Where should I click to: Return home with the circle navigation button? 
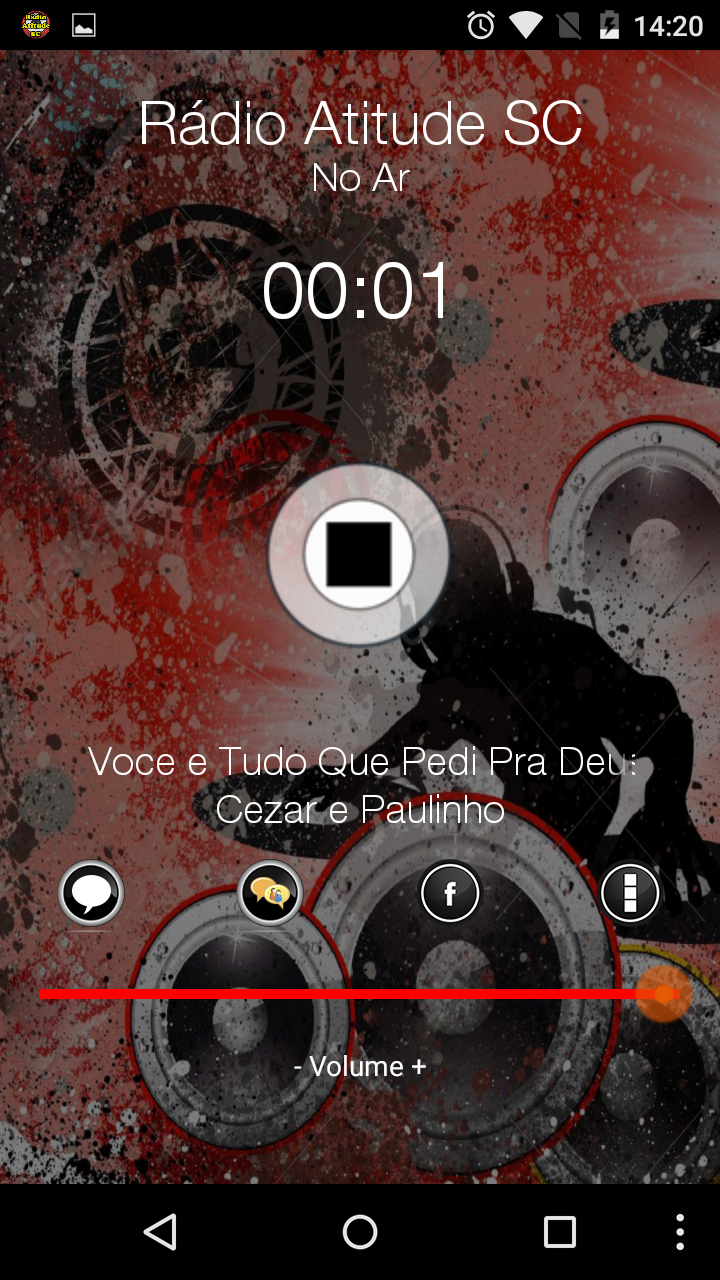tap(360, 1232)
